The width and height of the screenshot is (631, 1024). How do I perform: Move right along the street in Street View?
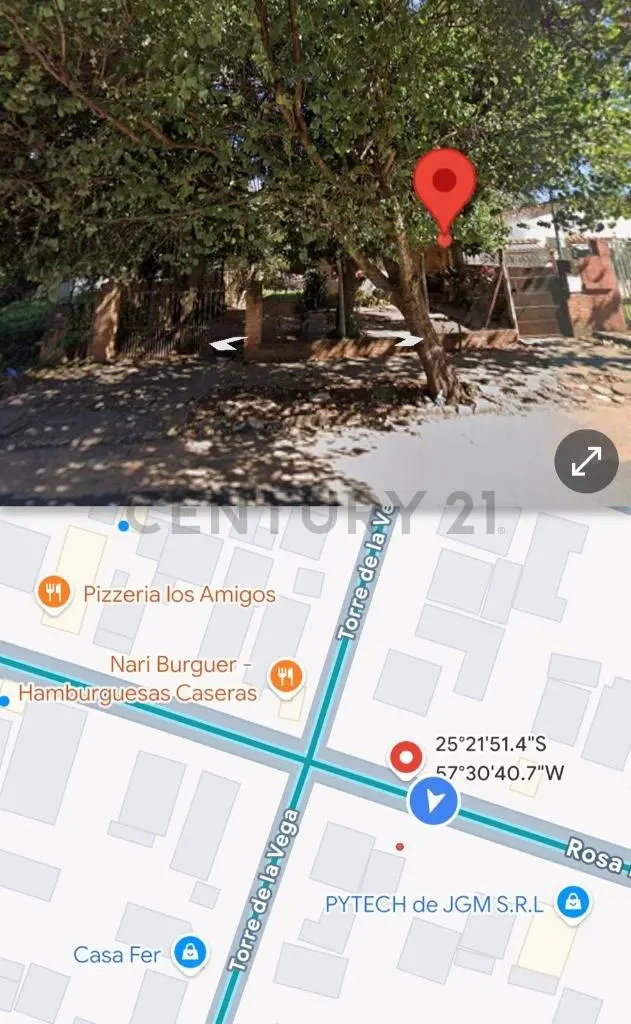pos(408,341)
